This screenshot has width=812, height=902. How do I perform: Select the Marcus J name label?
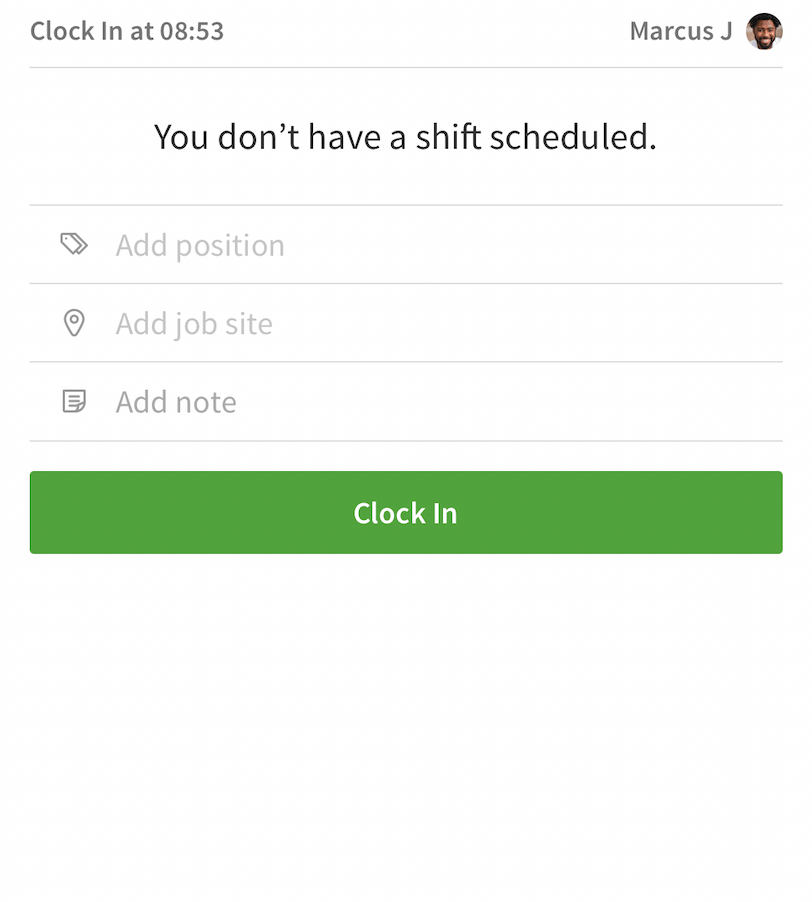click(x=680, y=31)
